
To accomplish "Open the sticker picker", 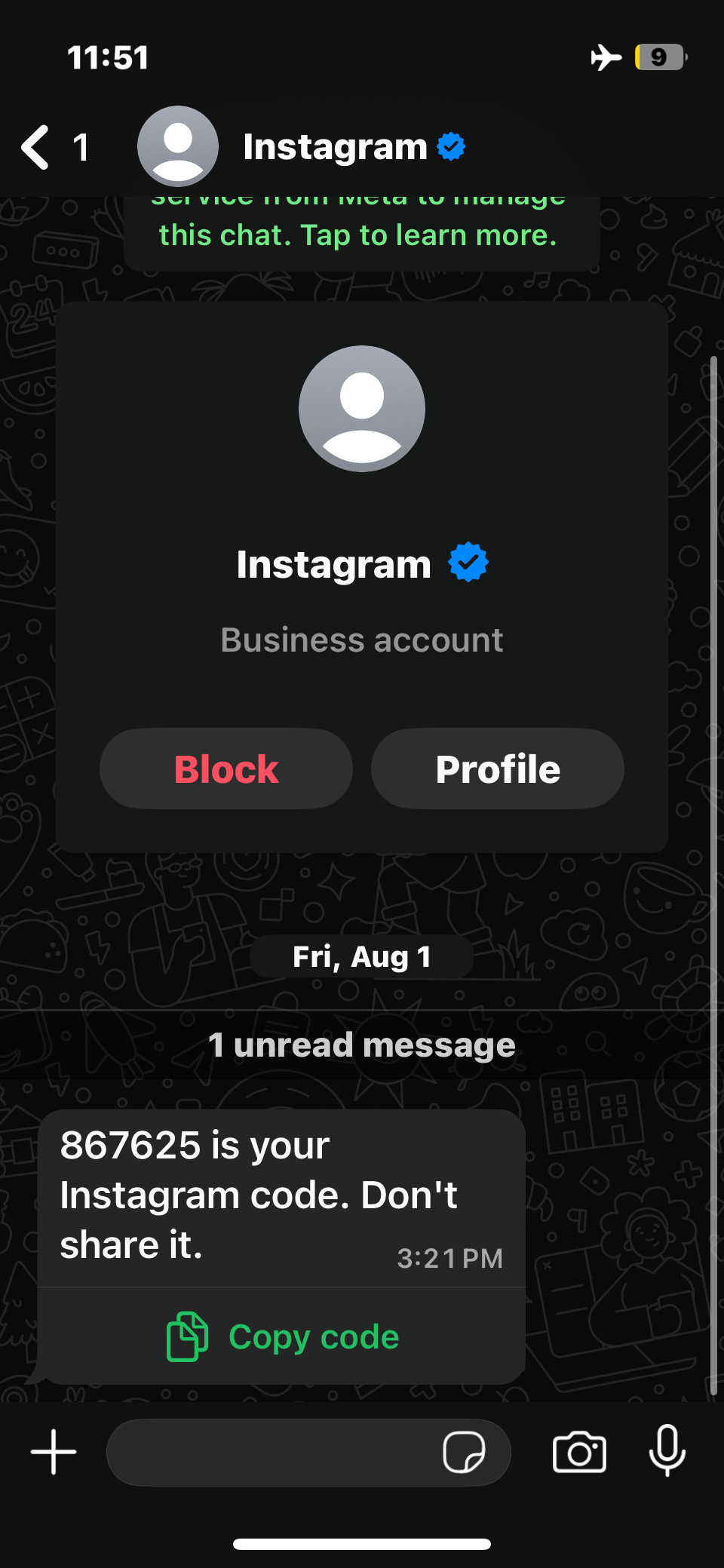I will click(x=464, y=1452).
